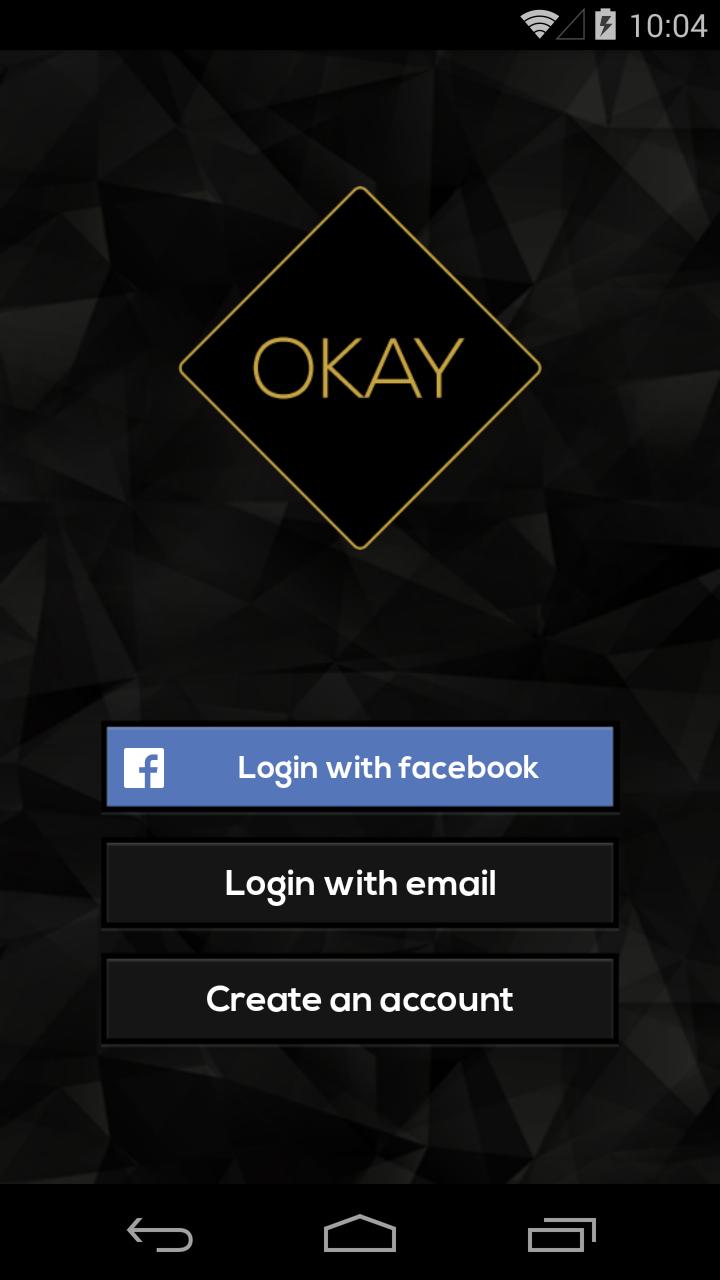Screen dimensions: 720x1280
Task: Open the Recents overview icon
Action: 560,1236
